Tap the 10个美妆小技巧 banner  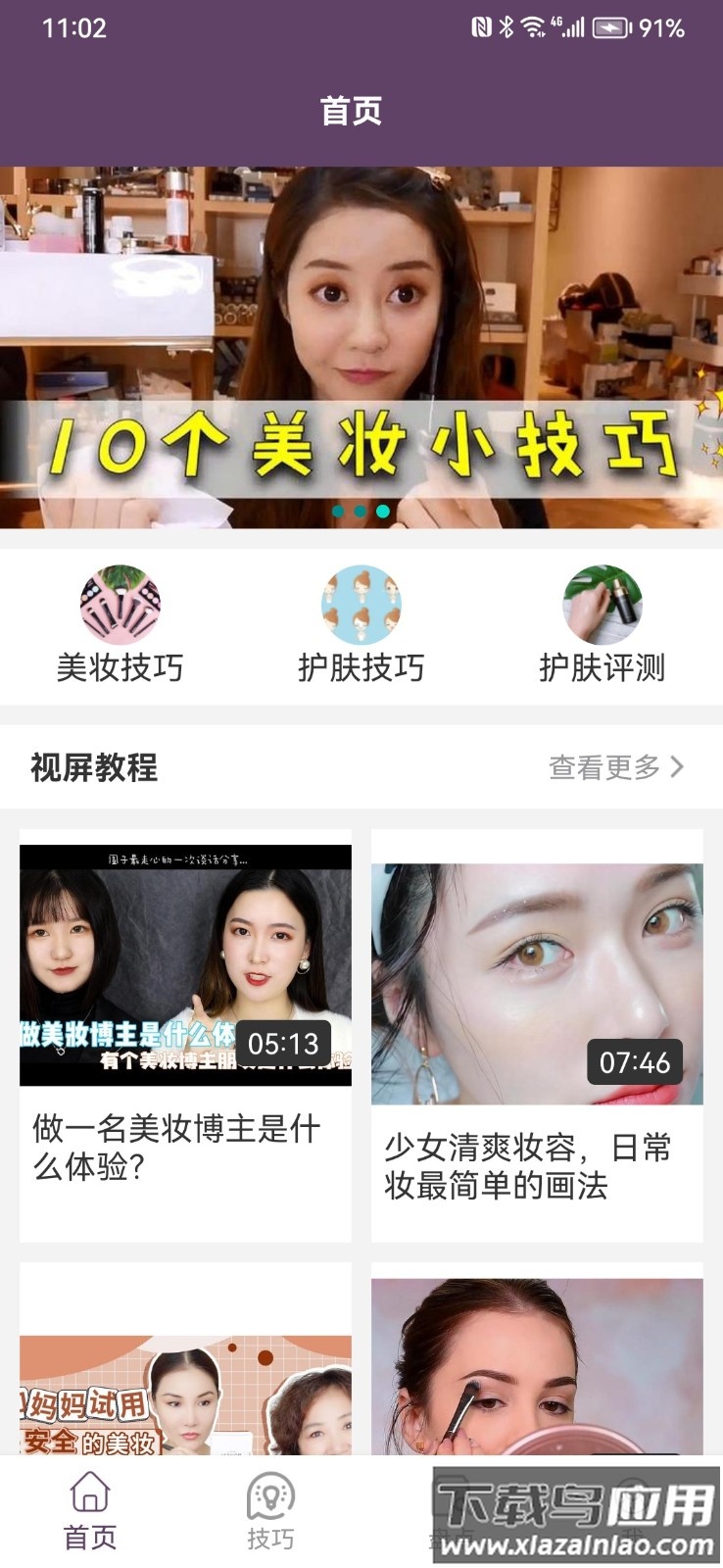[361, 343]
